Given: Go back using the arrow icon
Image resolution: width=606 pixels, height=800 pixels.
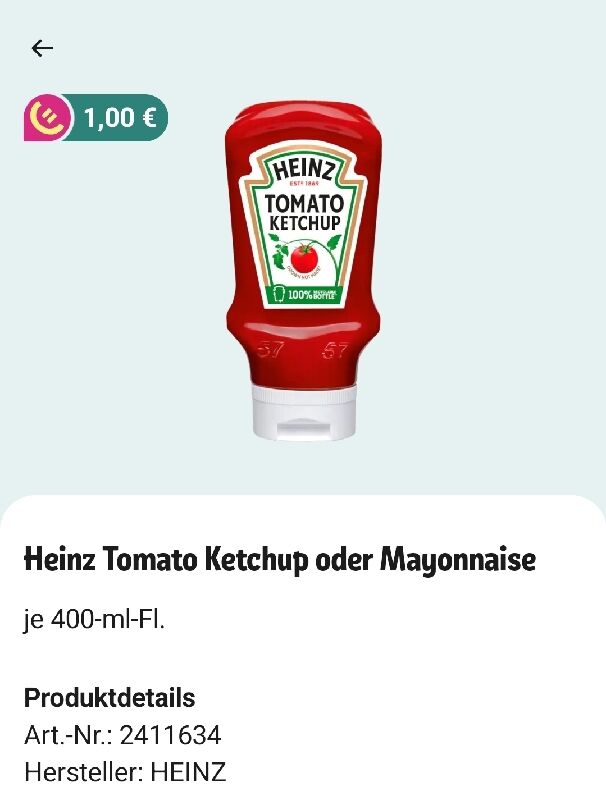Looking at the screenshot, I should 42,48.
